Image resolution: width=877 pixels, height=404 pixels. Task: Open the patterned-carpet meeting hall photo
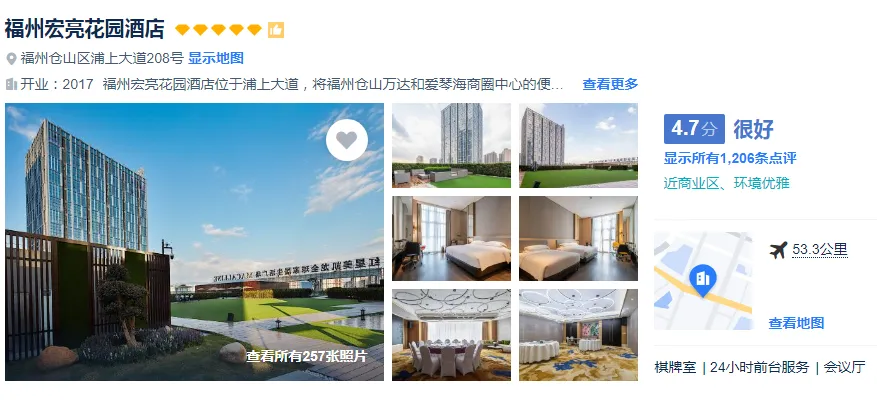click(578, 334)
